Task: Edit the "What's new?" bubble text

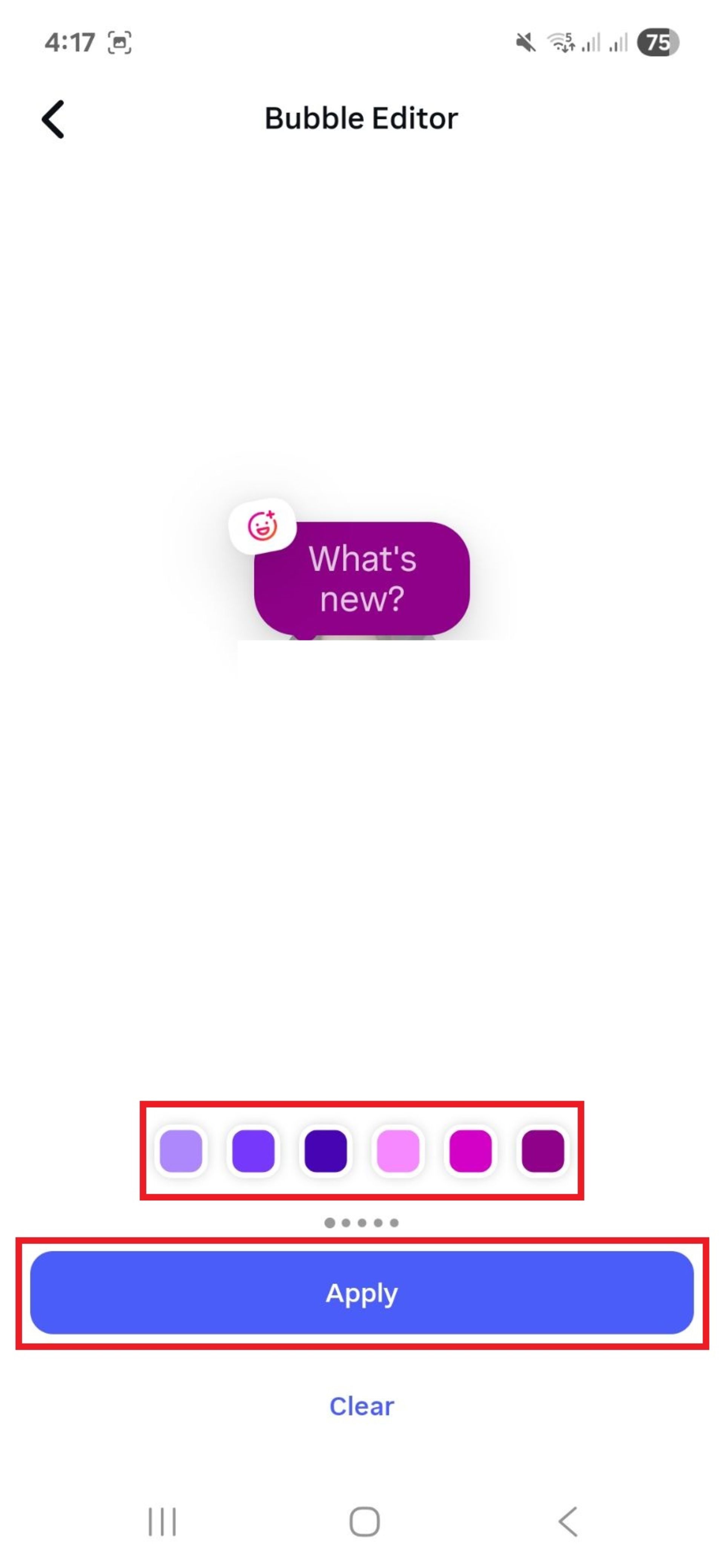Action: click(362, 578)
